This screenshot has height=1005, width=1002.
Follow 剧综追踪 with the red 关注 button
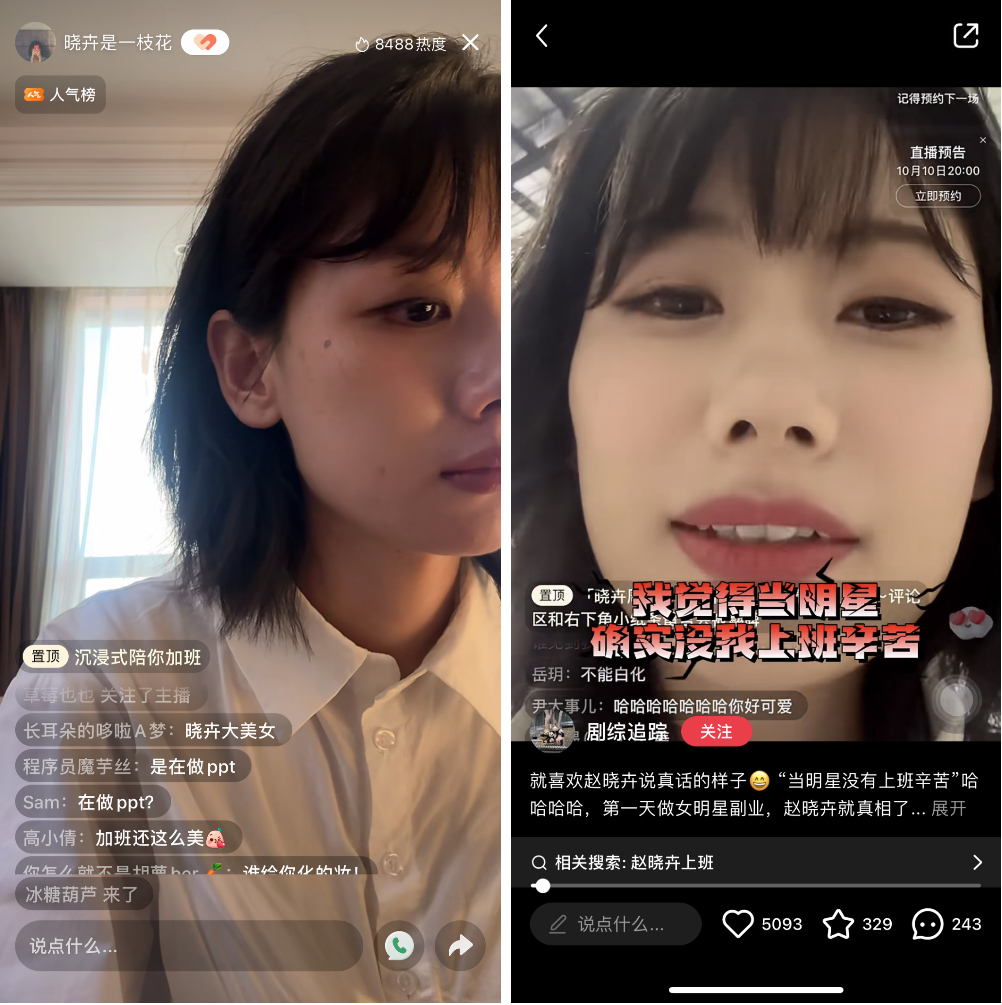716,732
